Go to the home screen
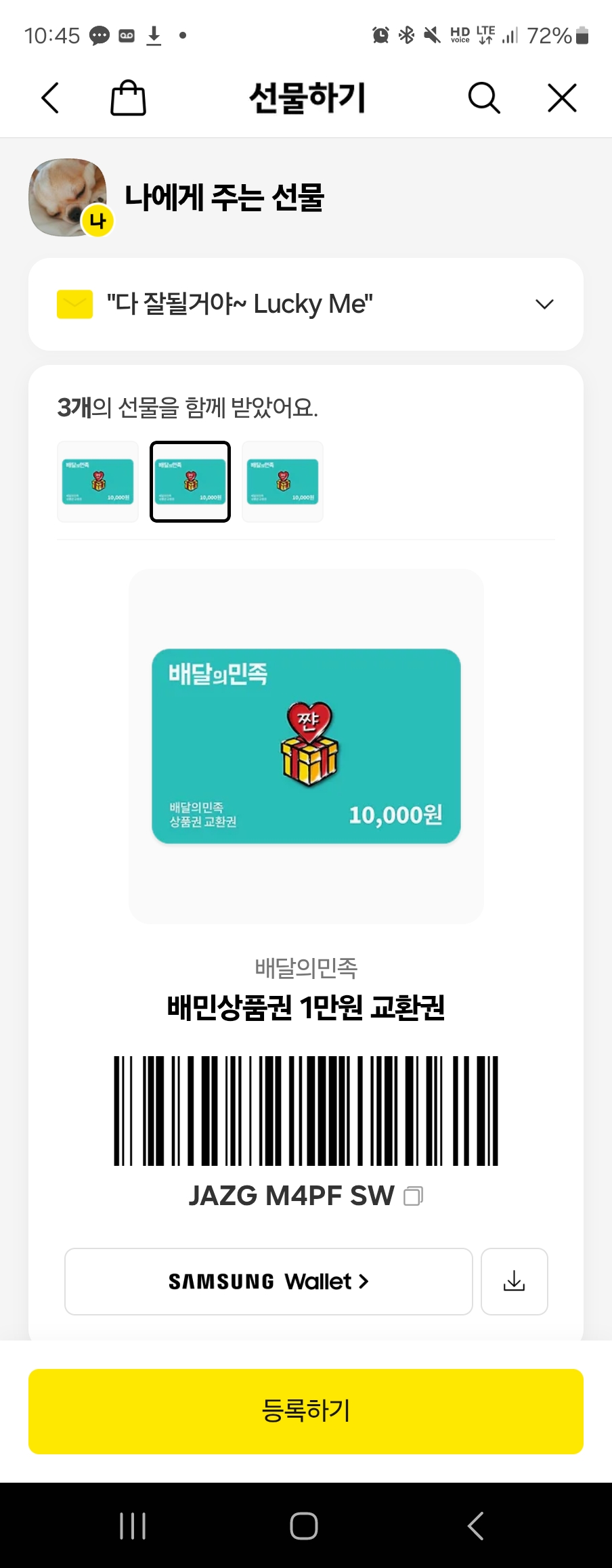Image resolution: width=612 pixels, height=1568 pixels. point(304,1526)
